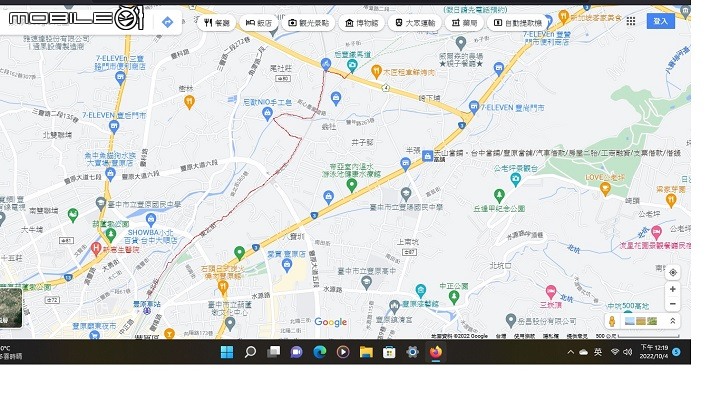
Task: Open directions with the blue arrow icon
Action: [x=167, y=22]
